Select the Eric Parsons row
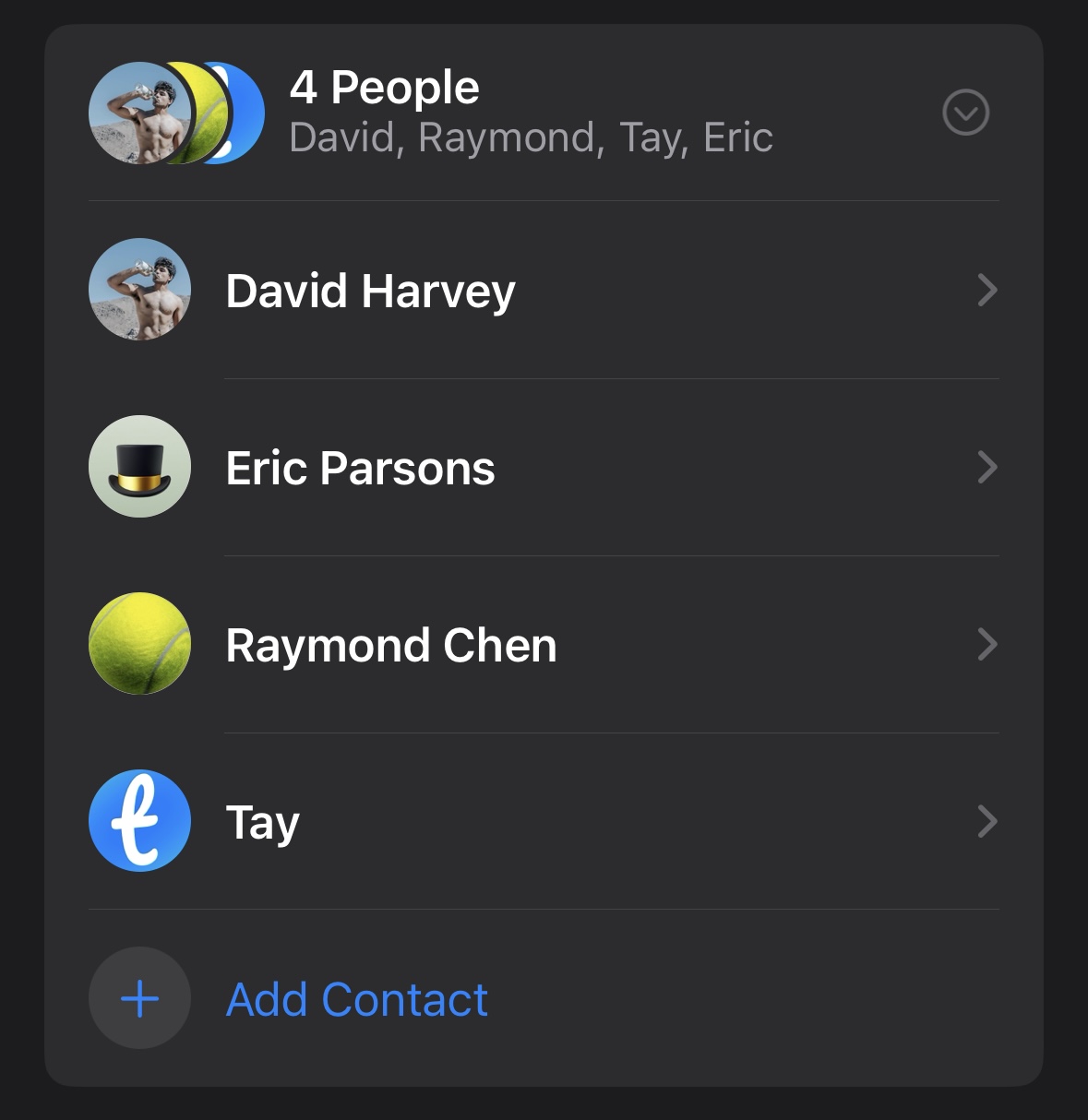The image size is (1088, 1120). 554,467
